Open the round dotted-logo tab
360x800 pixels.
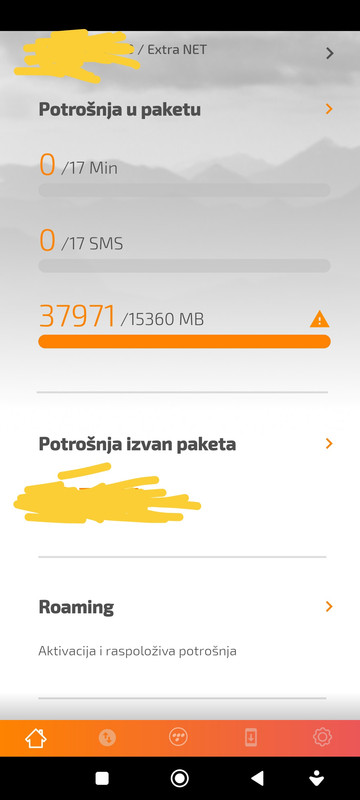(x=178, y=737)
